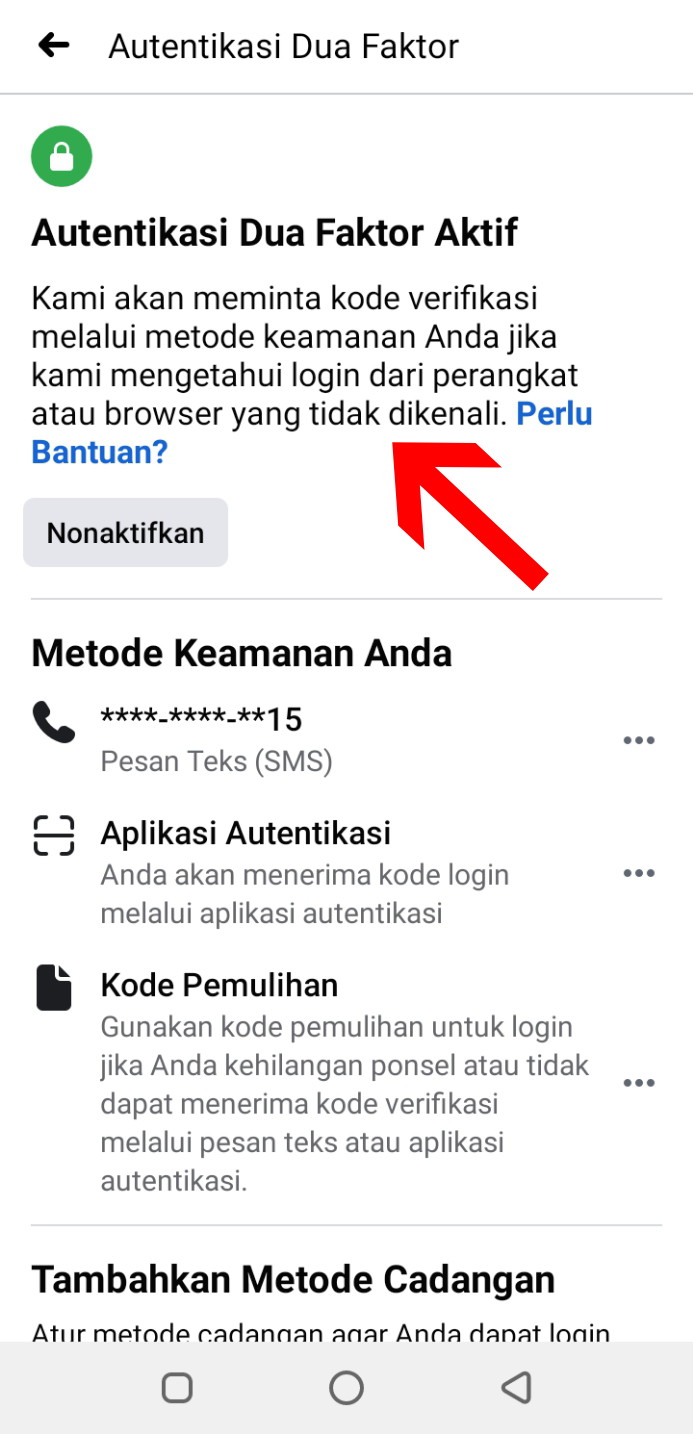Go back using the top arrow

pos(54,45)
